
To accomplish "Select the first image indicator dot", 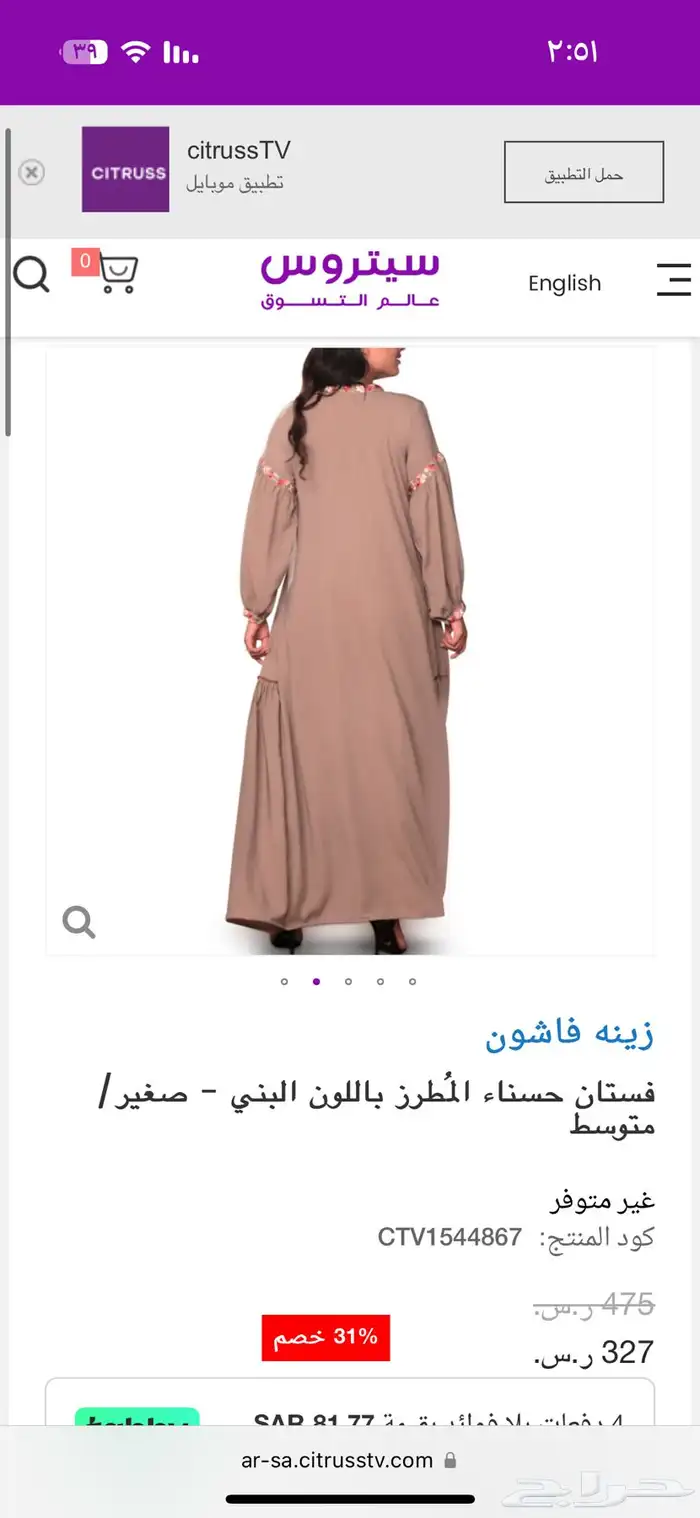I will [284, 982].
